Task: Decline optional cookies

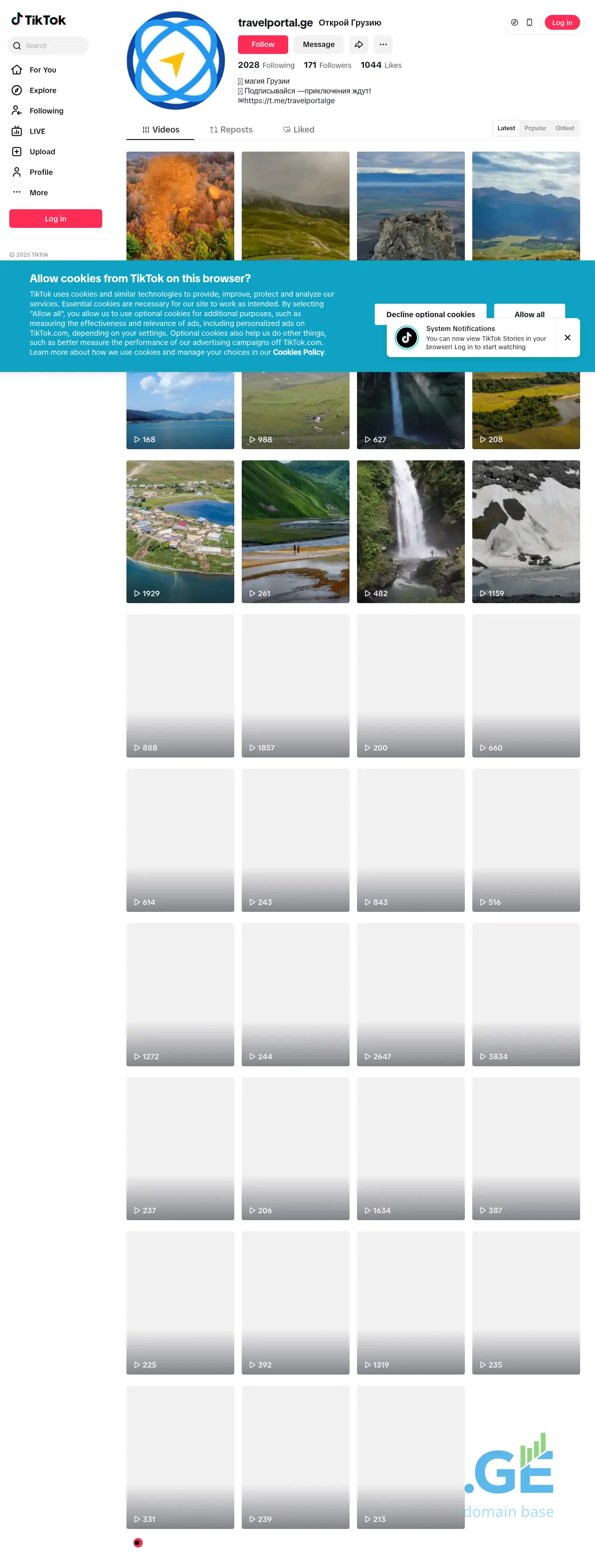Action: coord(430,313)
